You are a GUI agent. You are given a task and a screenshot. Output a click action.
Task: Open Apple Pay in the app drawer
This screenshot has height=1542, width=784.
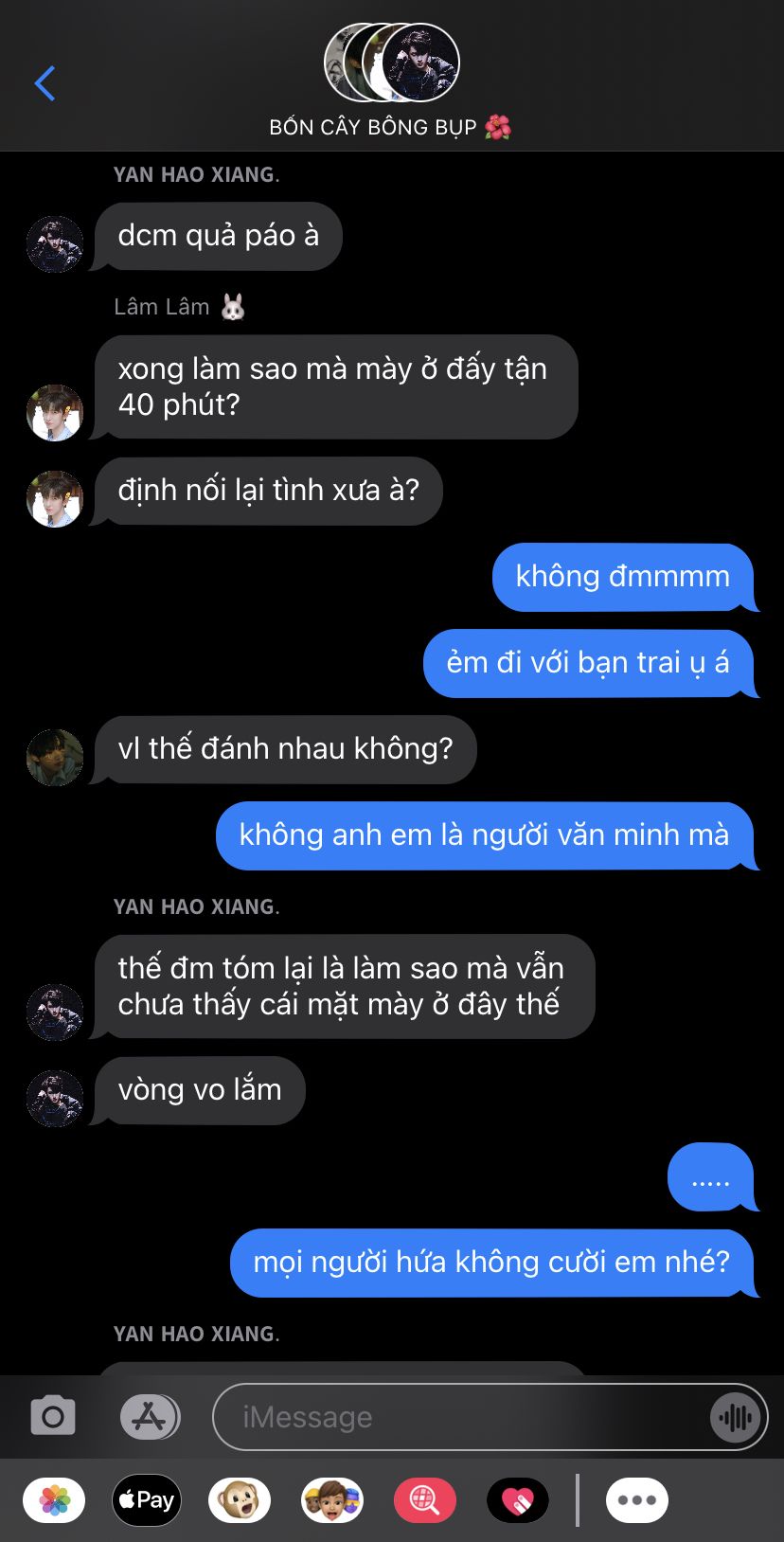[x=147, y=1500]
